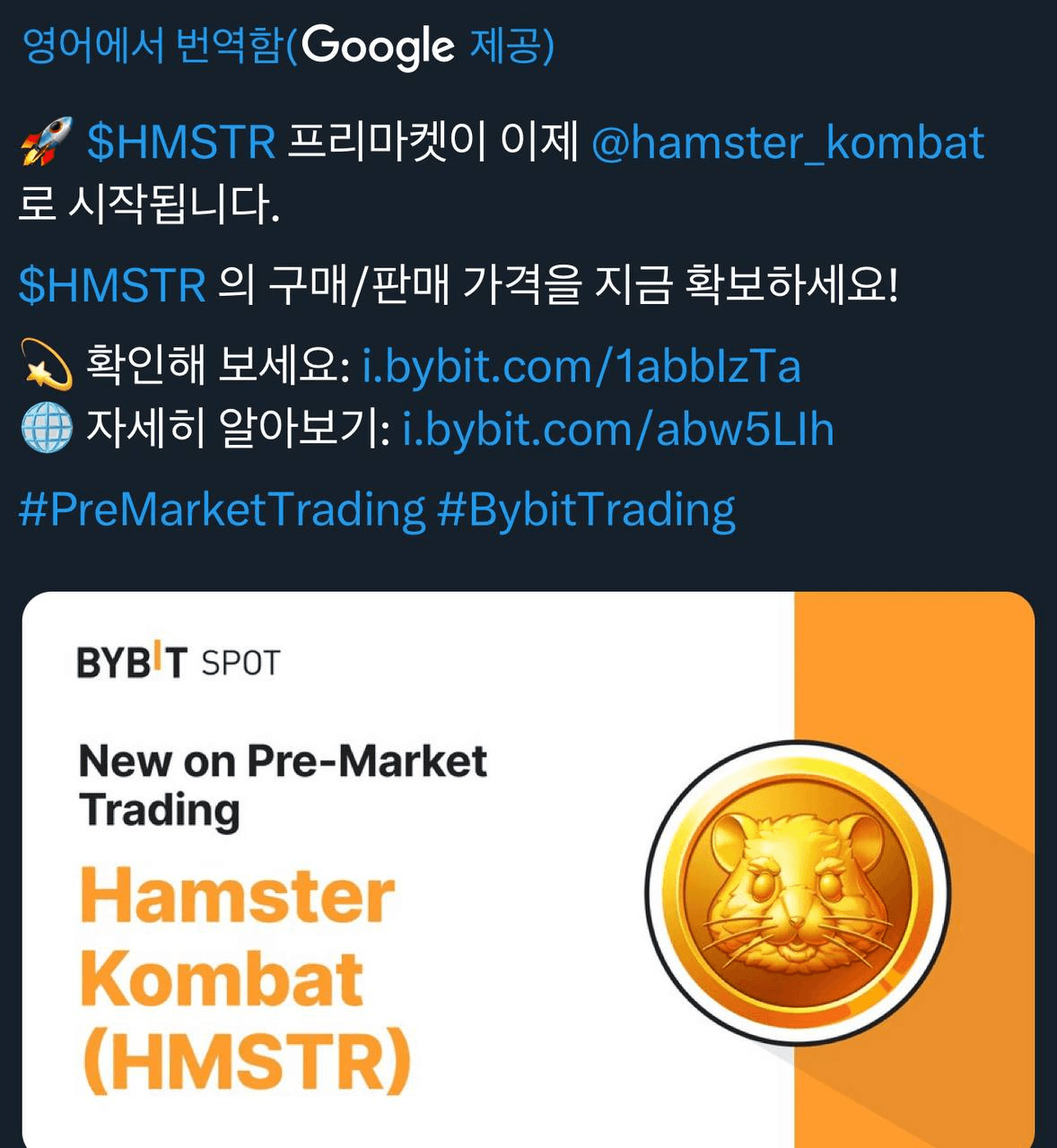
Task: Open the i.bybit.com/1abbIzTa link
Action: (x=581, y=366)
